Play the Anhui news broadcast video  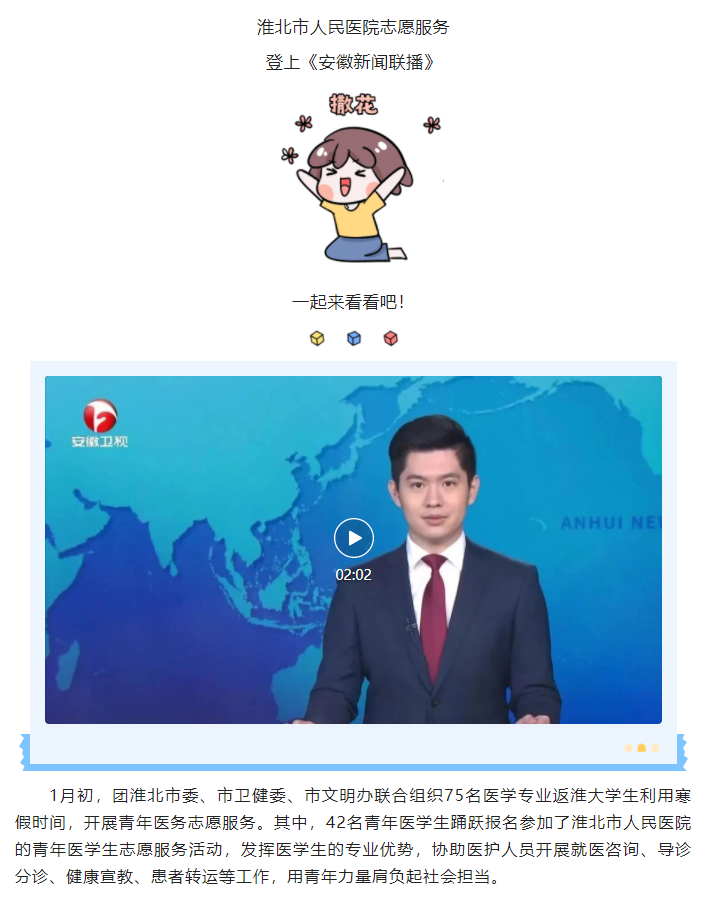coord(353,538)
